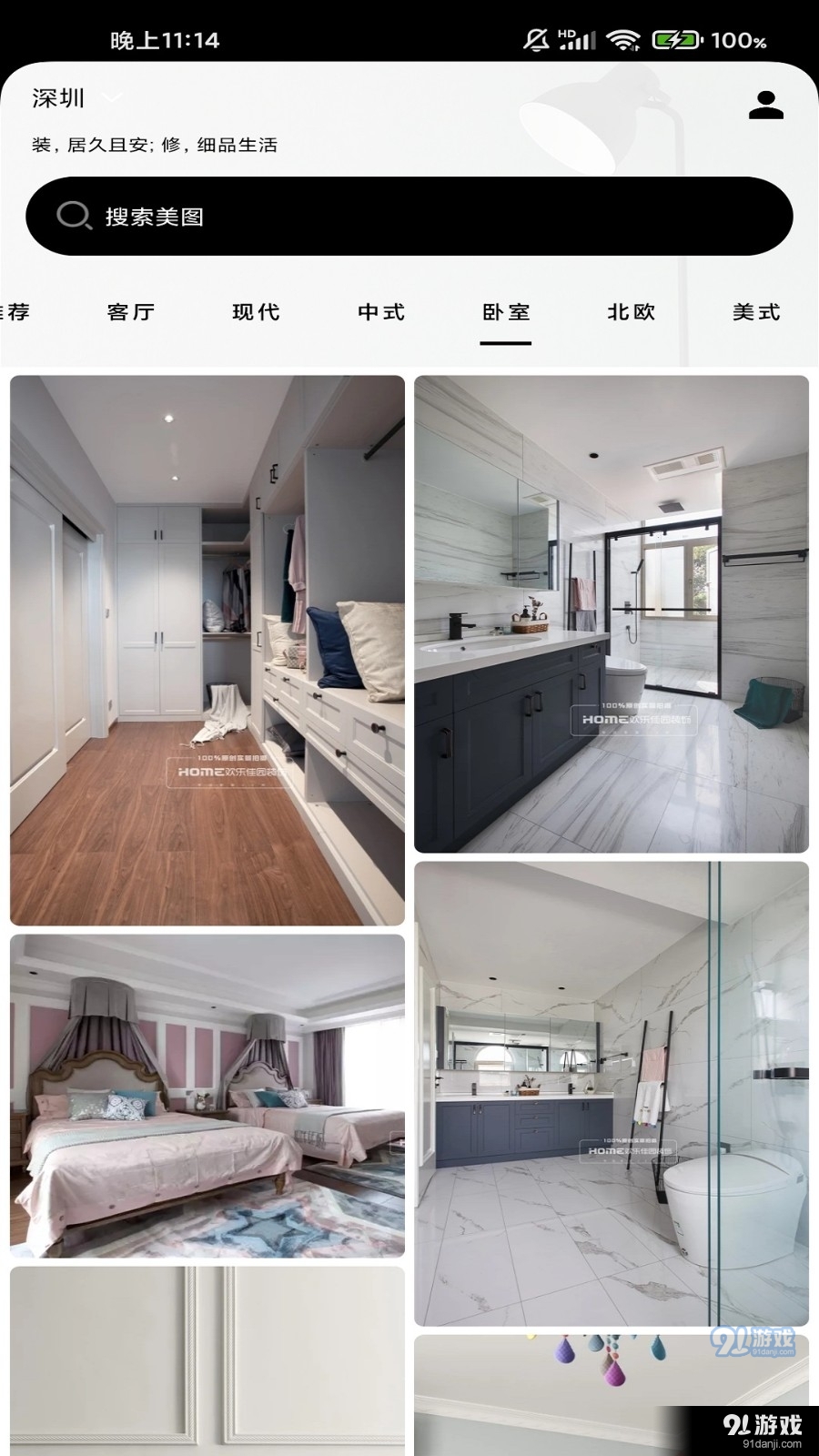Open the 美式 tab
This screenshot has height=1456, width=819.
pyautogui.click(x=756, y=312)
